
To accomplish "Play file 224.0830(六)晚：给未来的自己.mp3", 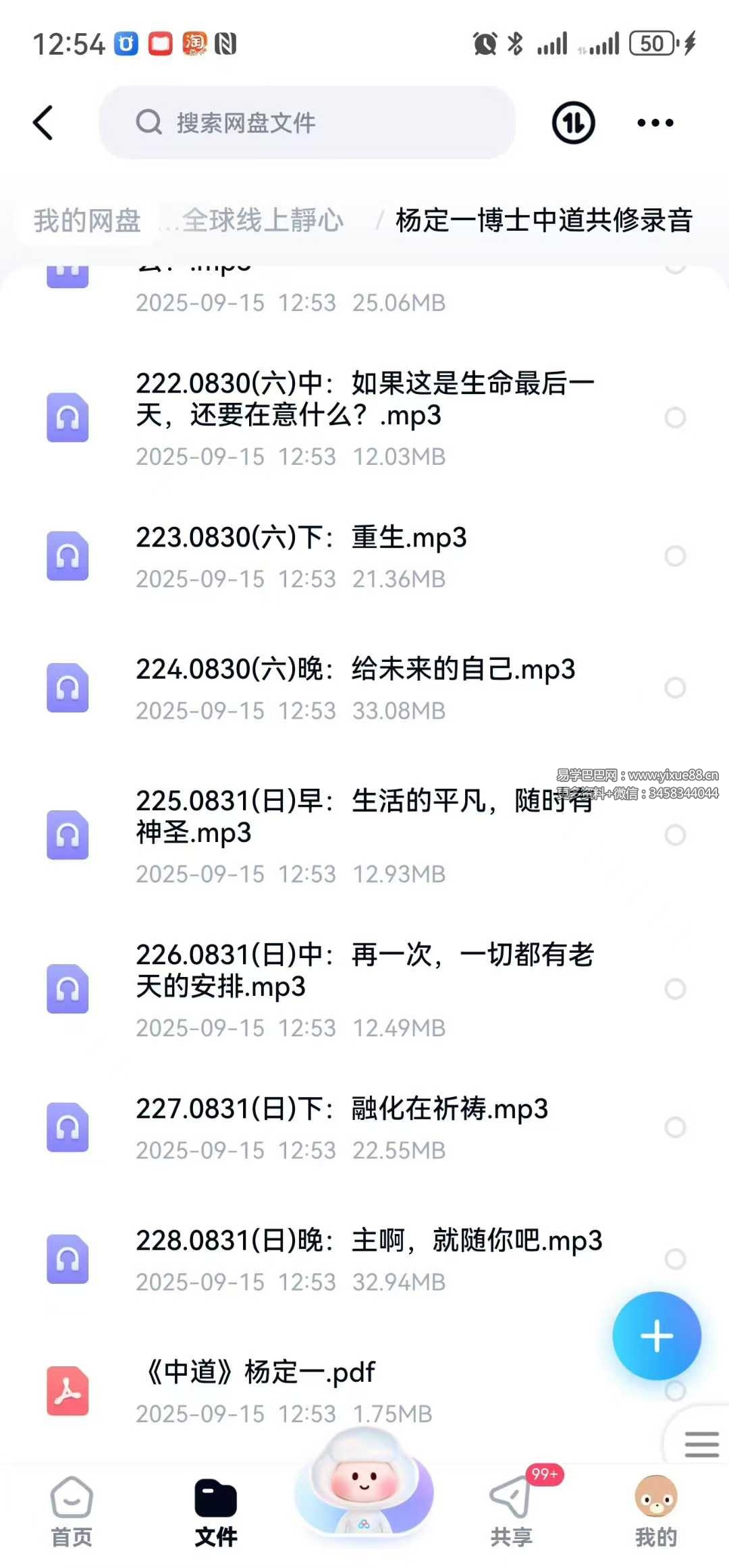I will tap(355, 670).
